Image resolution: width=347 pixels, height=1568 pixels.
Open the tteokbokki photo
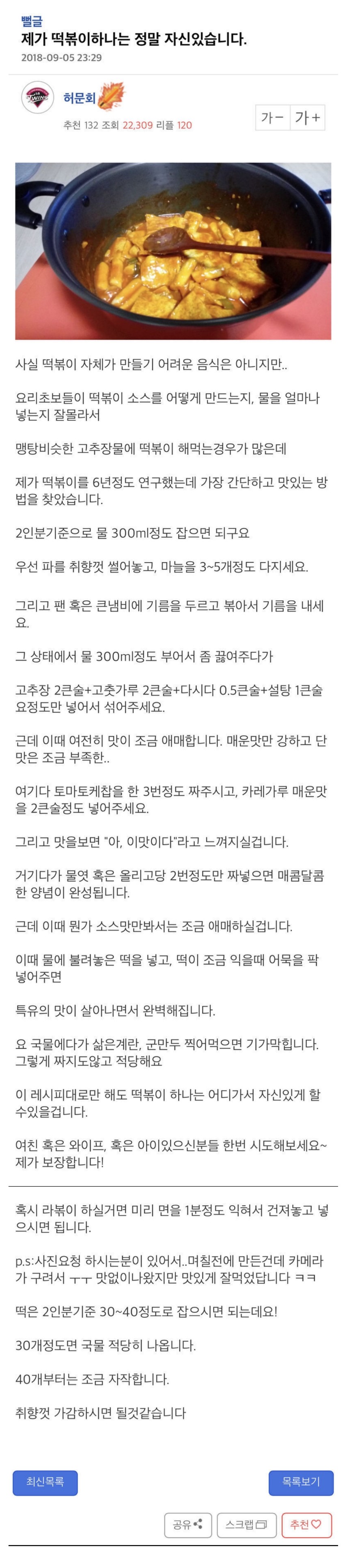click(x=173, y=251)
